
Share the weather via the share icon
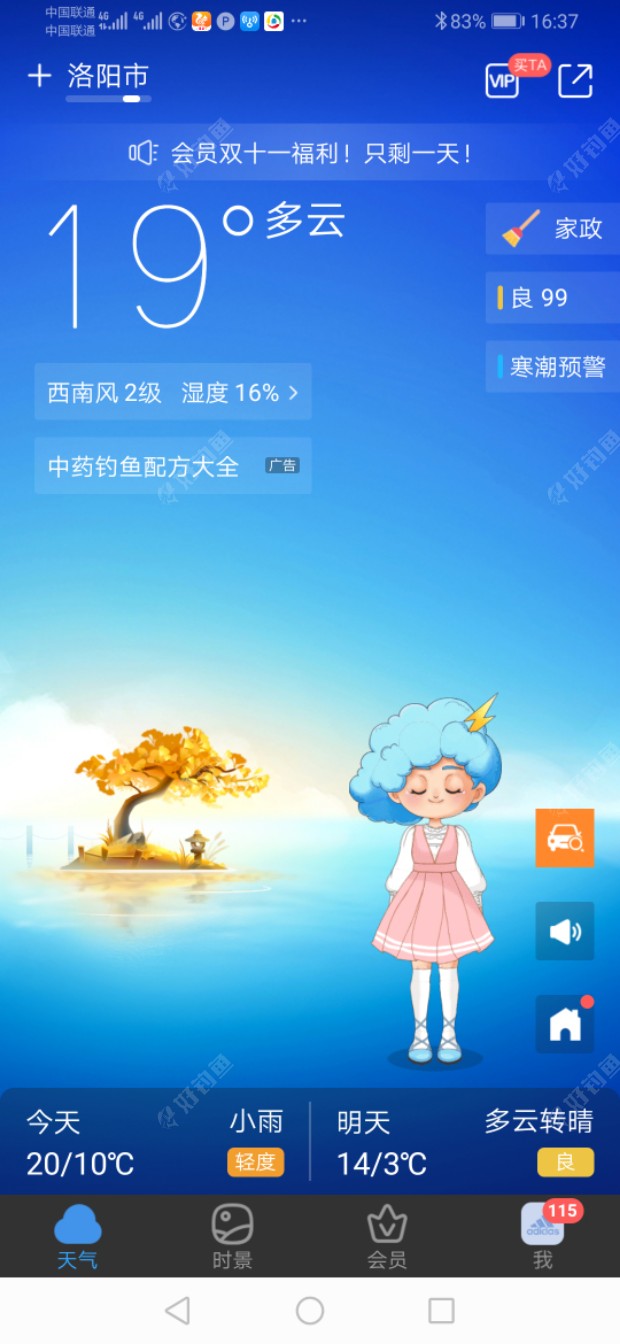coord(575,81)
